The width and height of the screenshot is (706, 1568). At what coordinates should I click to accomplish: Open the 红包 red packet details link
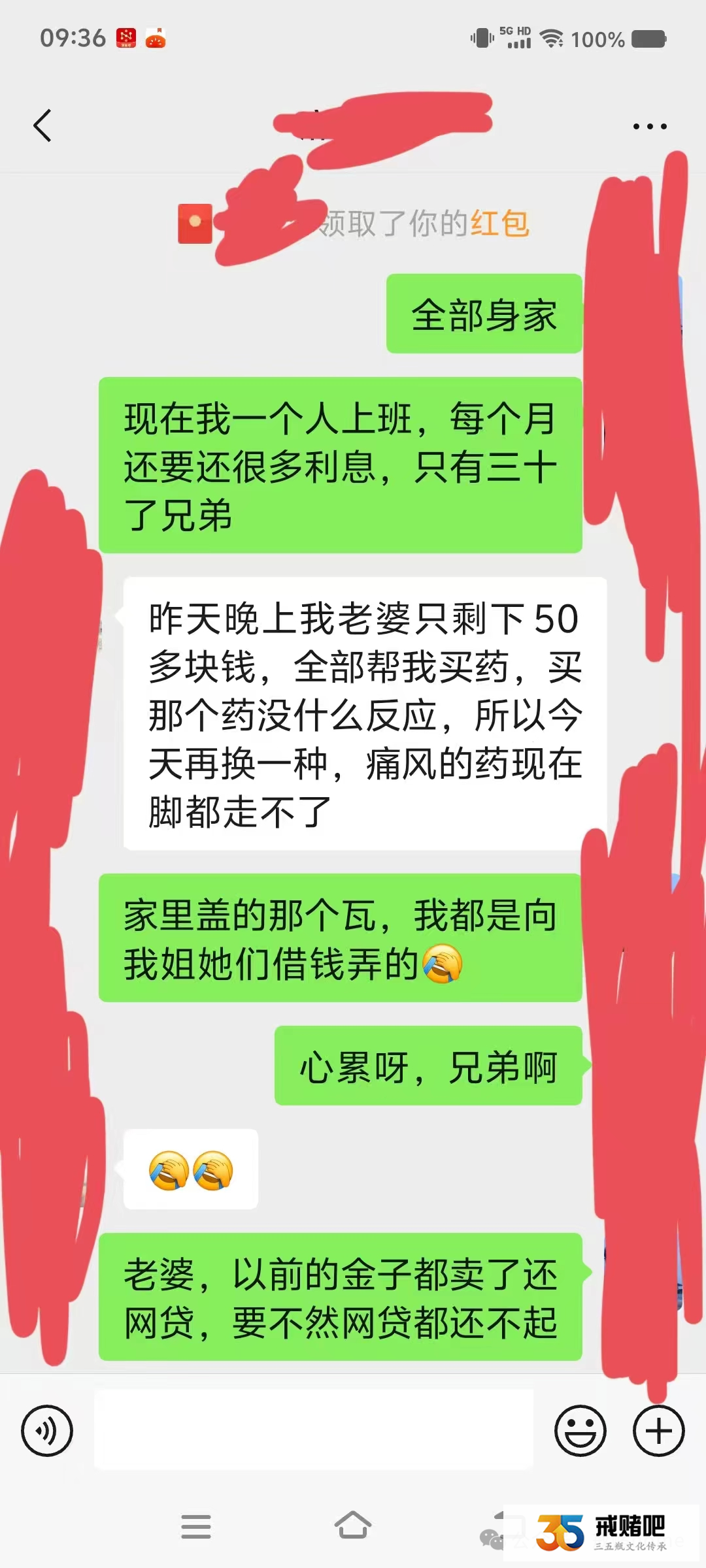click(500, 224)
